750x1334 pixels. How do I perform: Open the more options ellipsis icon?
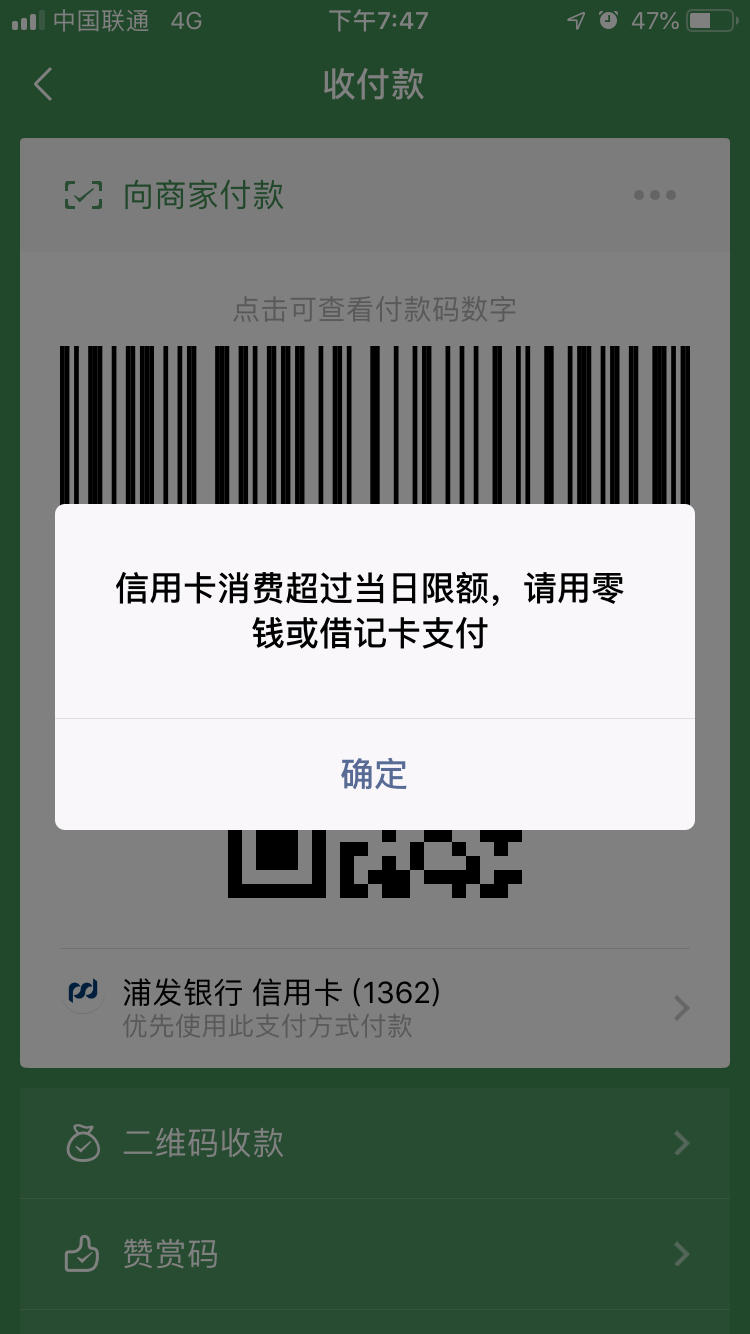click(x=655, y=195)
